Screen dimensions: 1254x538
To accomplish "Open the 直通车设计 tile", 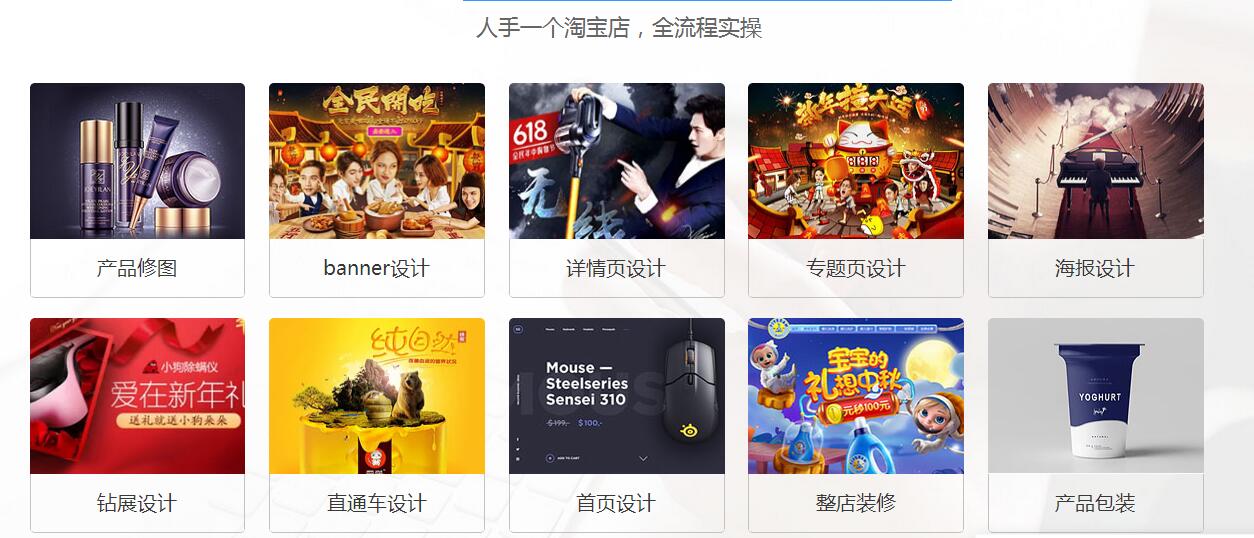I will pos(376,425).
